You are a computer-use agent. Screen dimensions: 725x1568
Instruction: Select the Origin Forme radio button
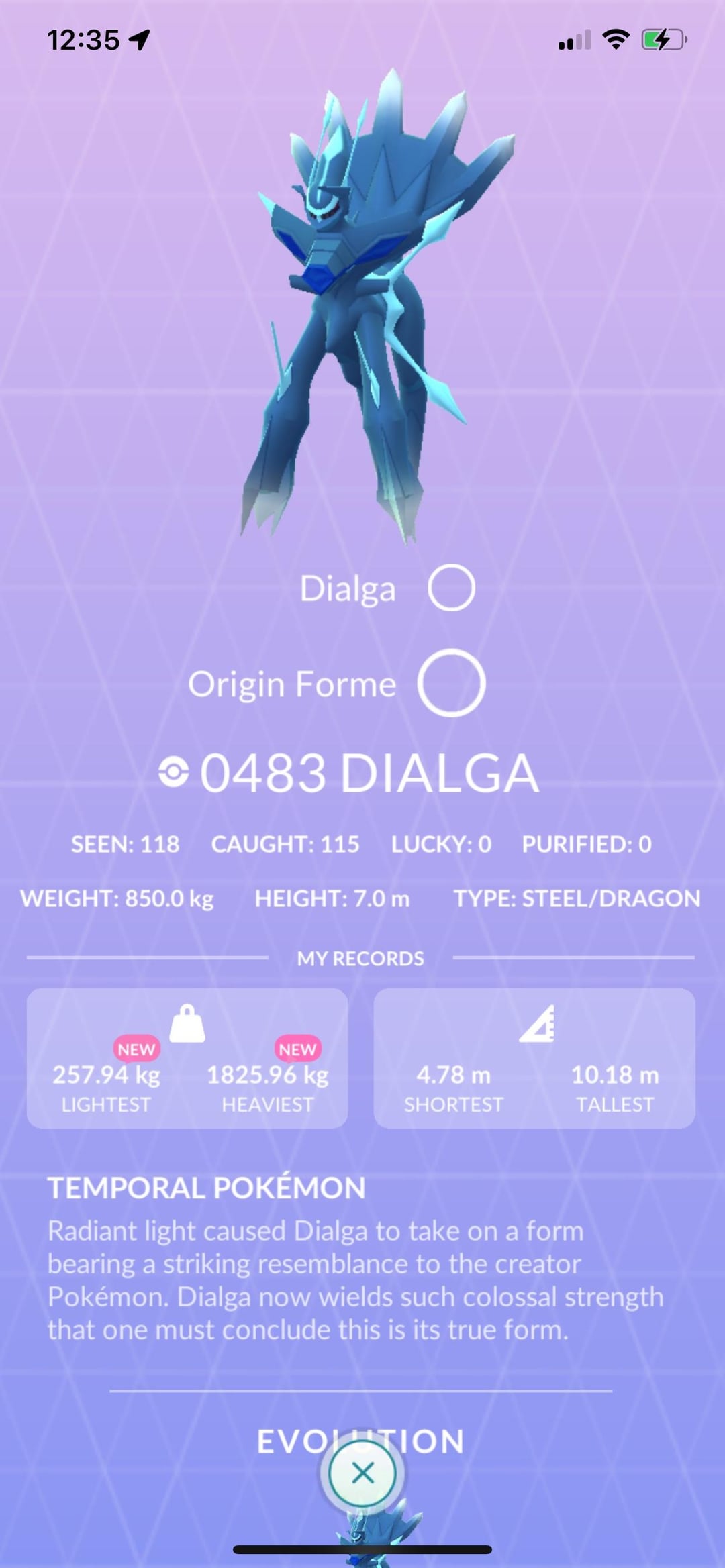pyautogui.click(x=451, y=683)
